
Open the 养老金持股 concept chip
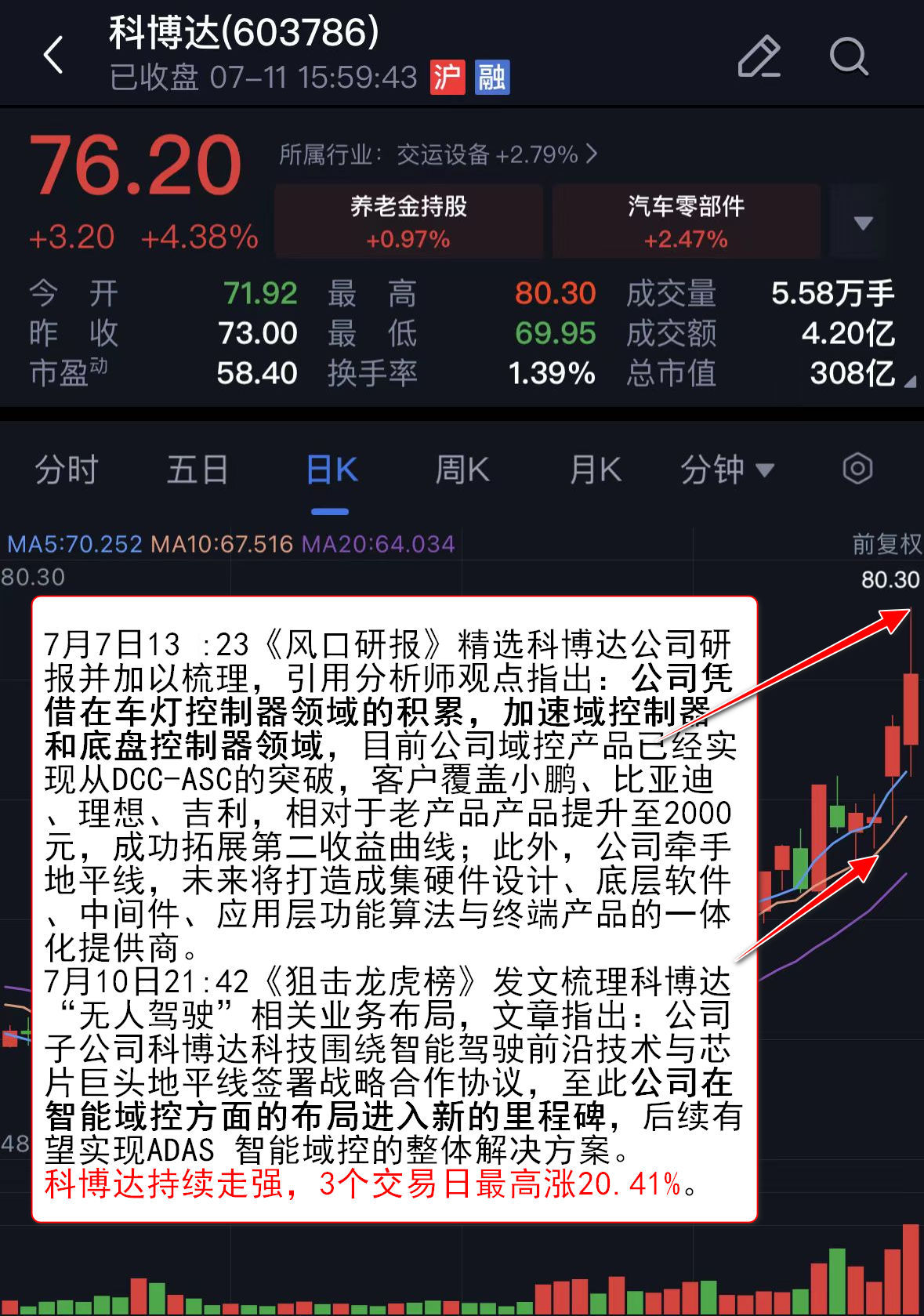click(x=408, y=221)
